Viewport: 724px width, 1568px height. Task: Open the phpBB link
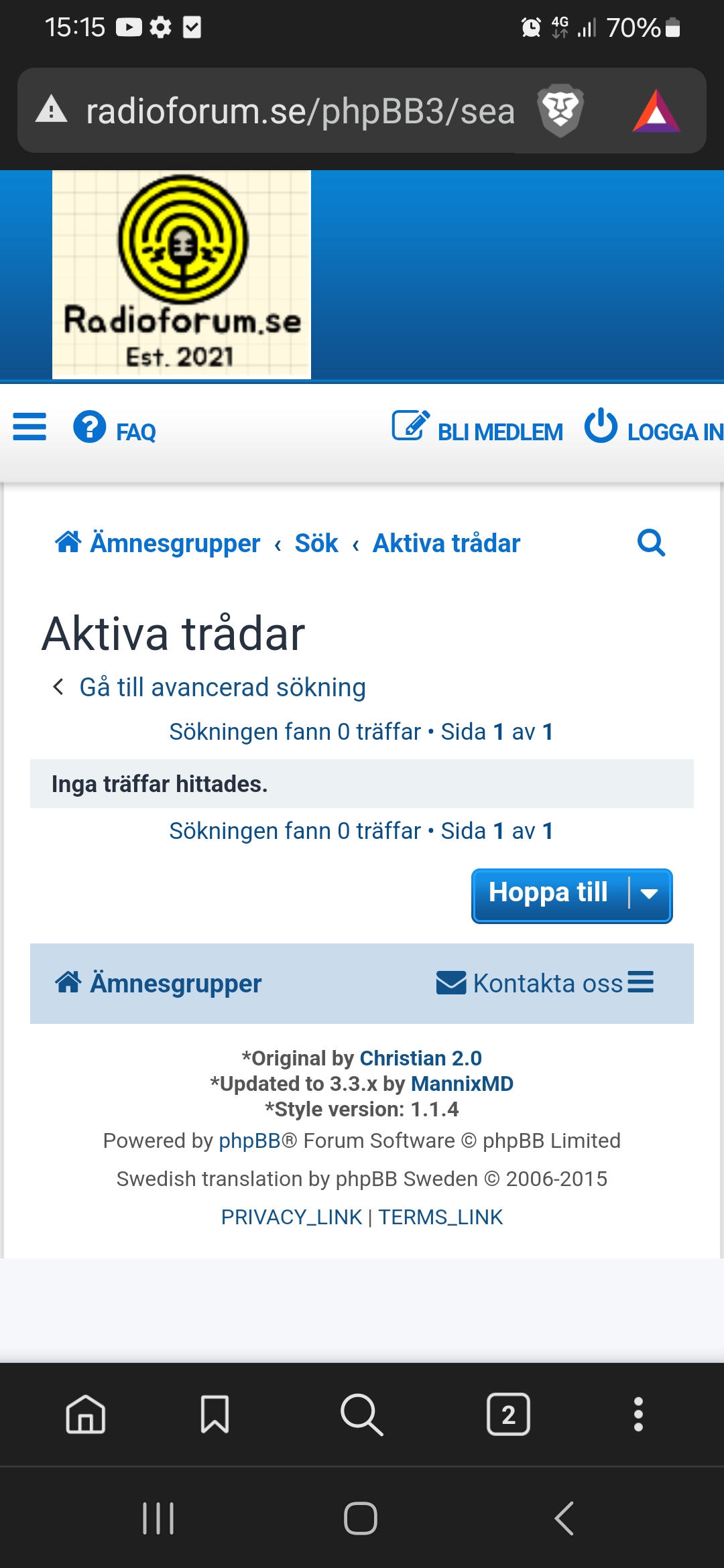click(x=249, y=1140)
